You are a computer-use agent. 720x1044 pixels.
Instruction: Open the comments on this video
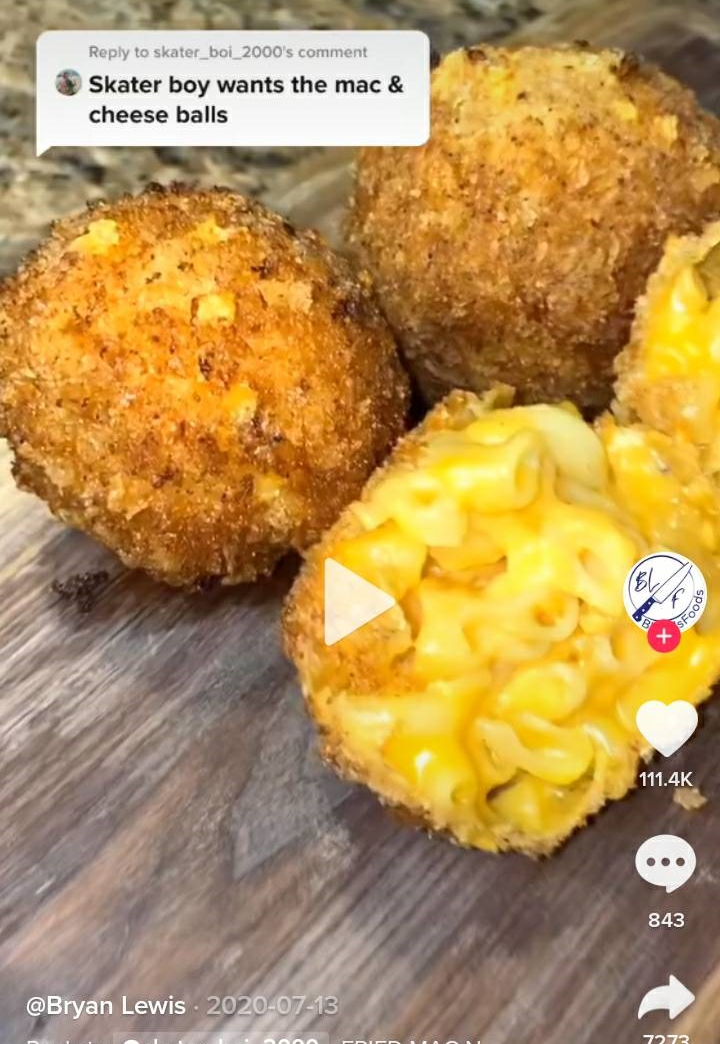coord(666,863)
